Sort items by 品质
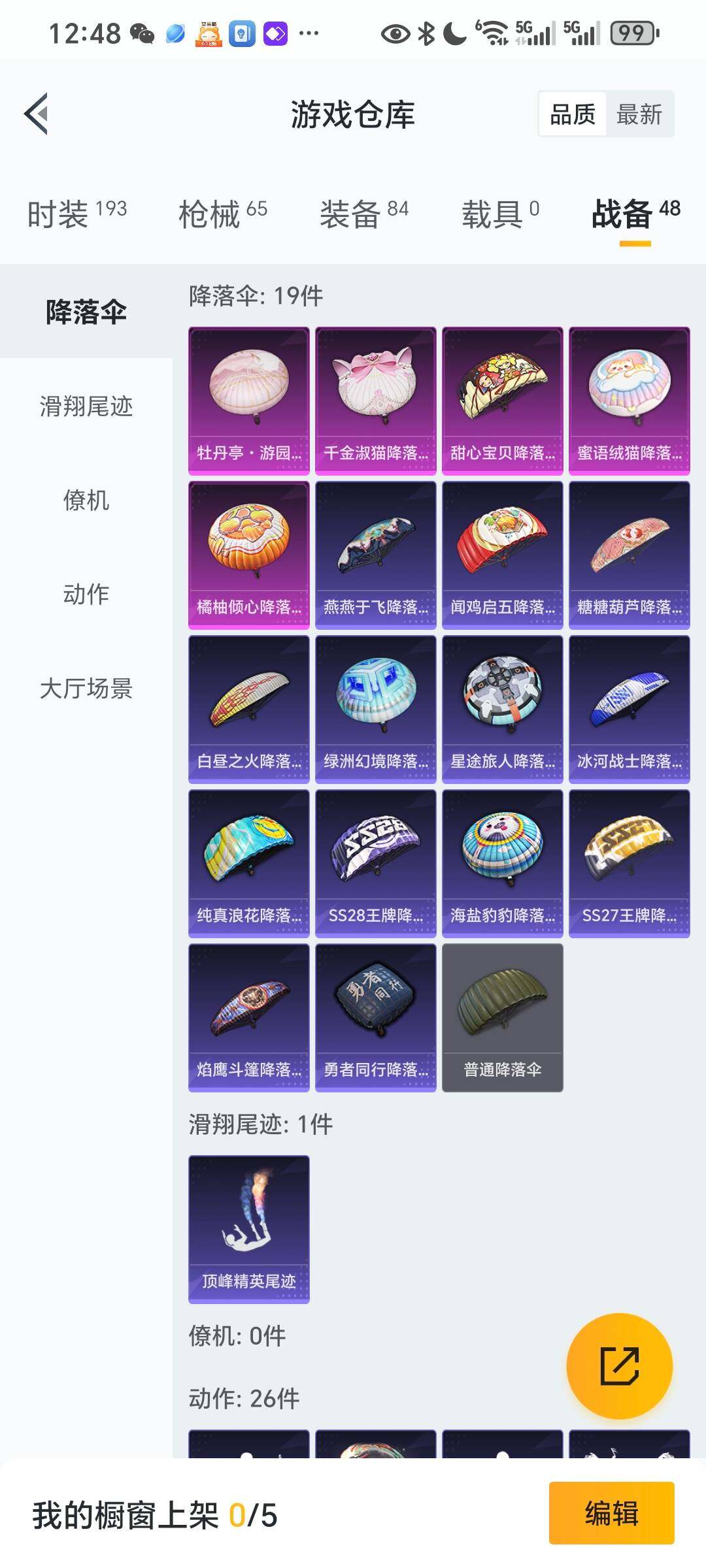The height and width of the screenshot is (1568, 706). point(572,114)
